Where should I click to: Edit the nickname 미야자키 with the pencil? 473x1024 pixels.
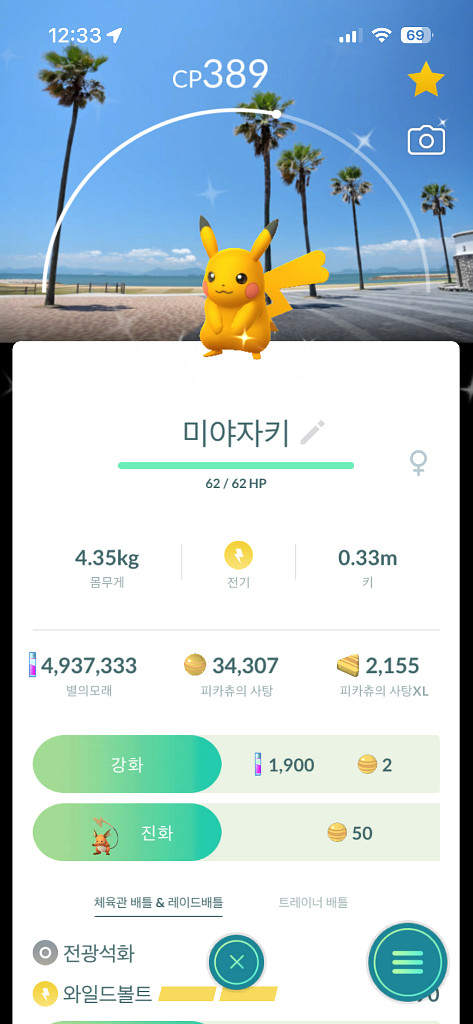coord(312,432)
